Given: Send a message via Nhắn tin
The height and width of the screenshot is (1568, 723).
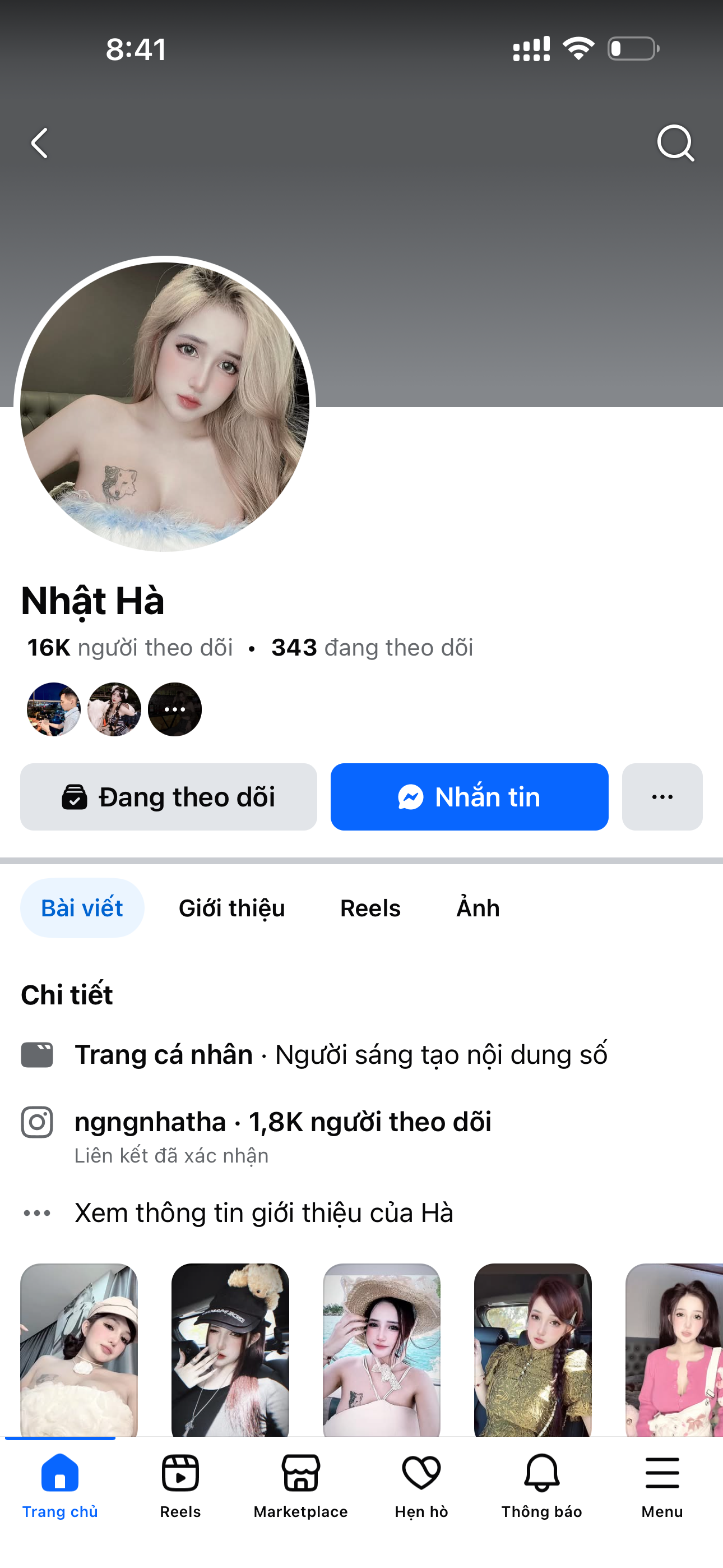Looking at the screenshot, I should coord(469,797).
